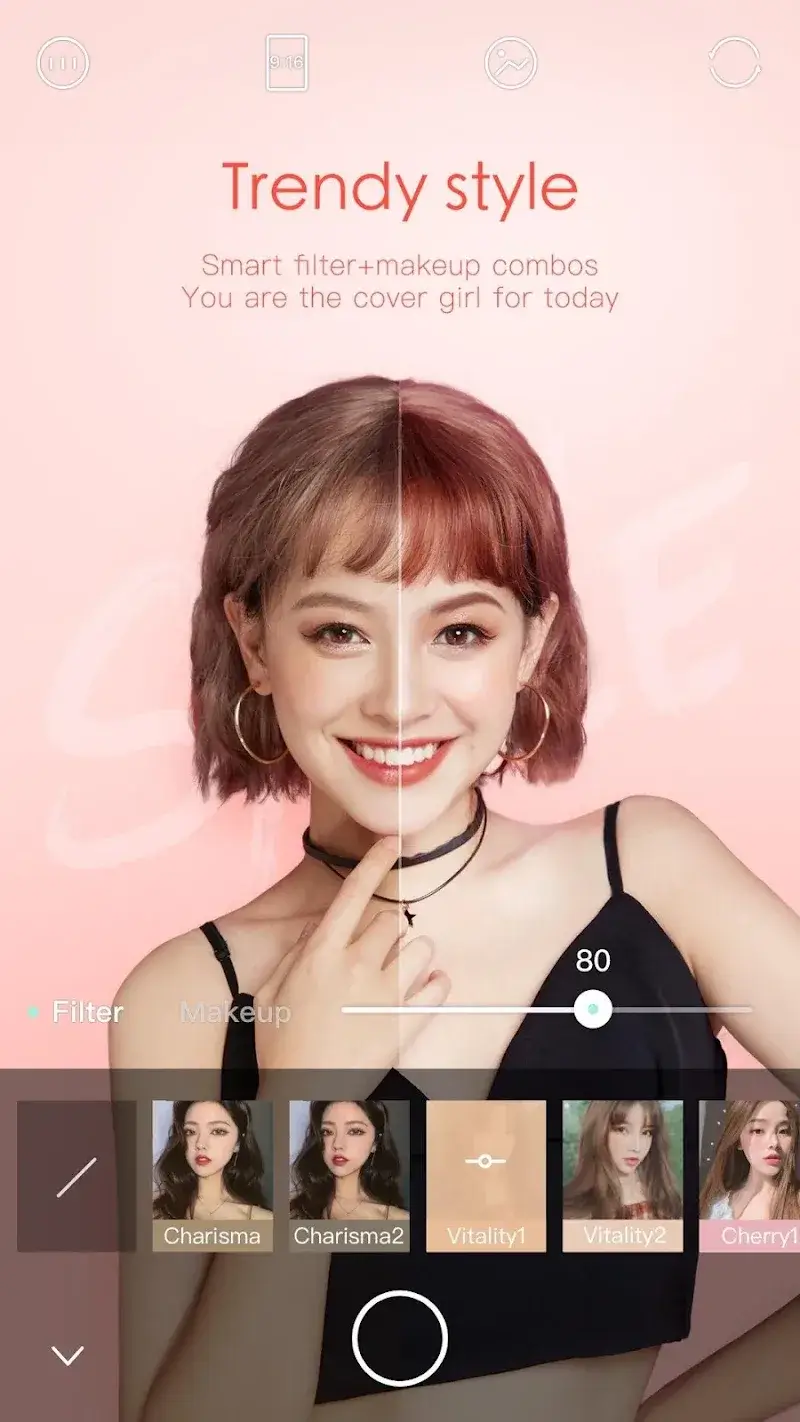Apply the Vitality2 filter
The image size is (800, 1422).
coord(623,1176)
